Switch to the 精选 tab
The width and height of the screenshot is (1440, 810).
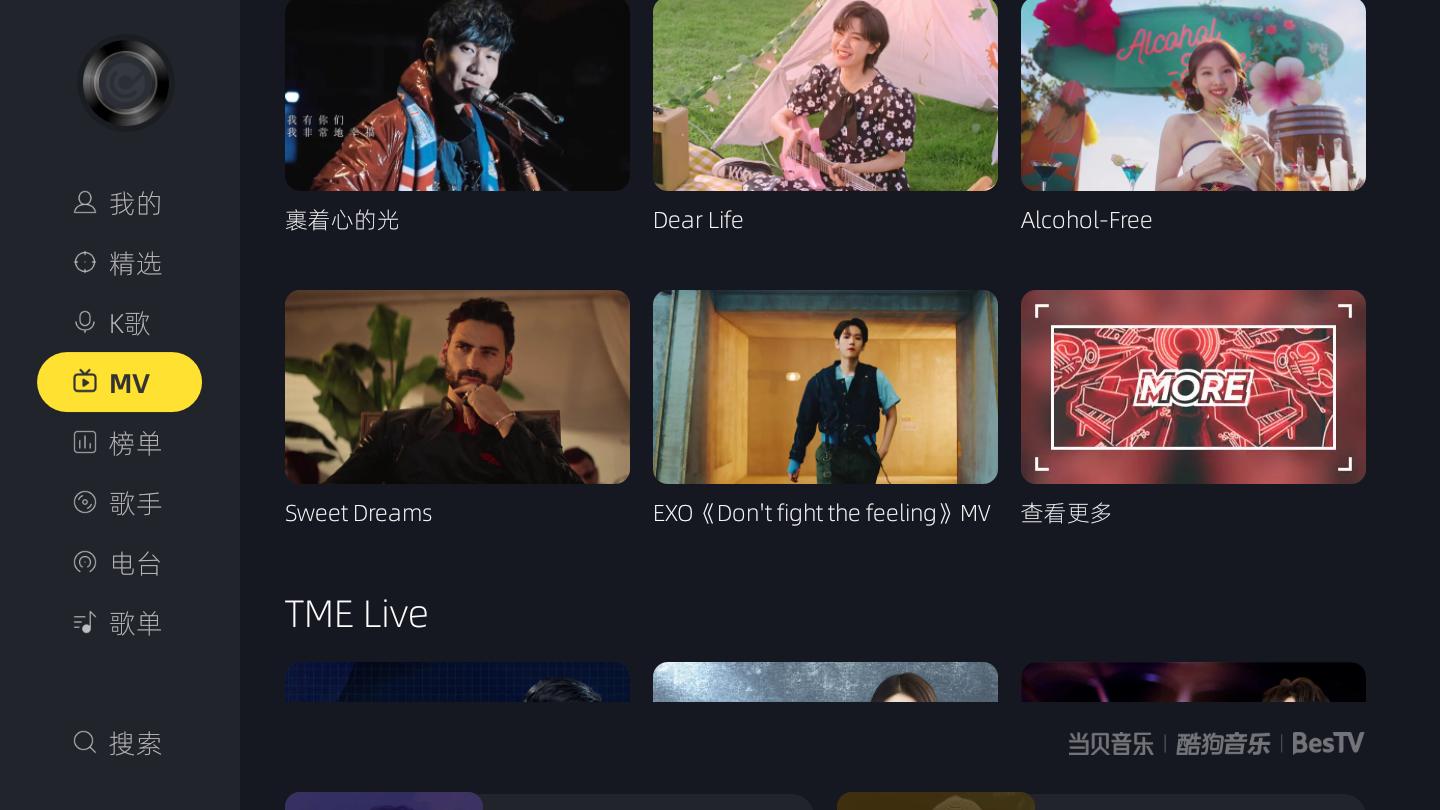[119, 263]
